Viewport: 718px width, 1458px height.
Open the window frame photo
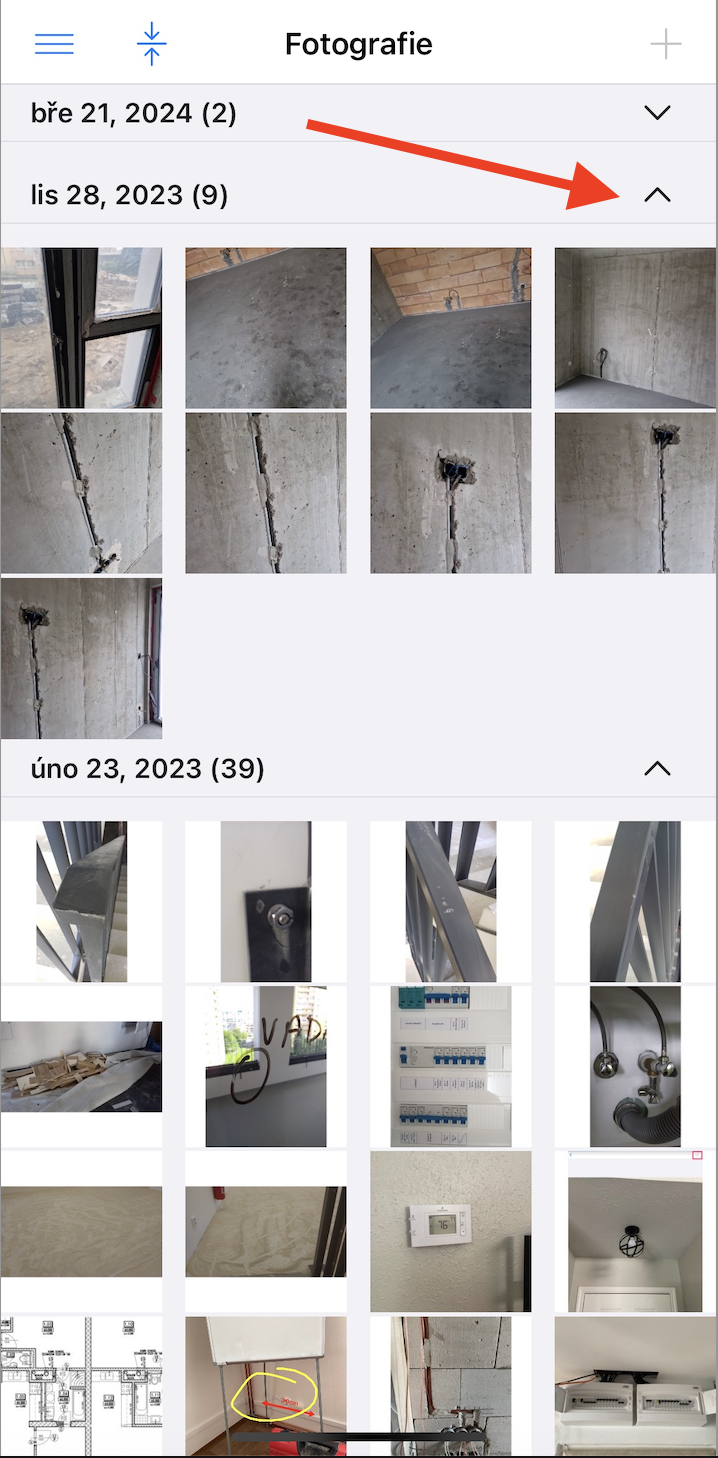tap(81, 328)
